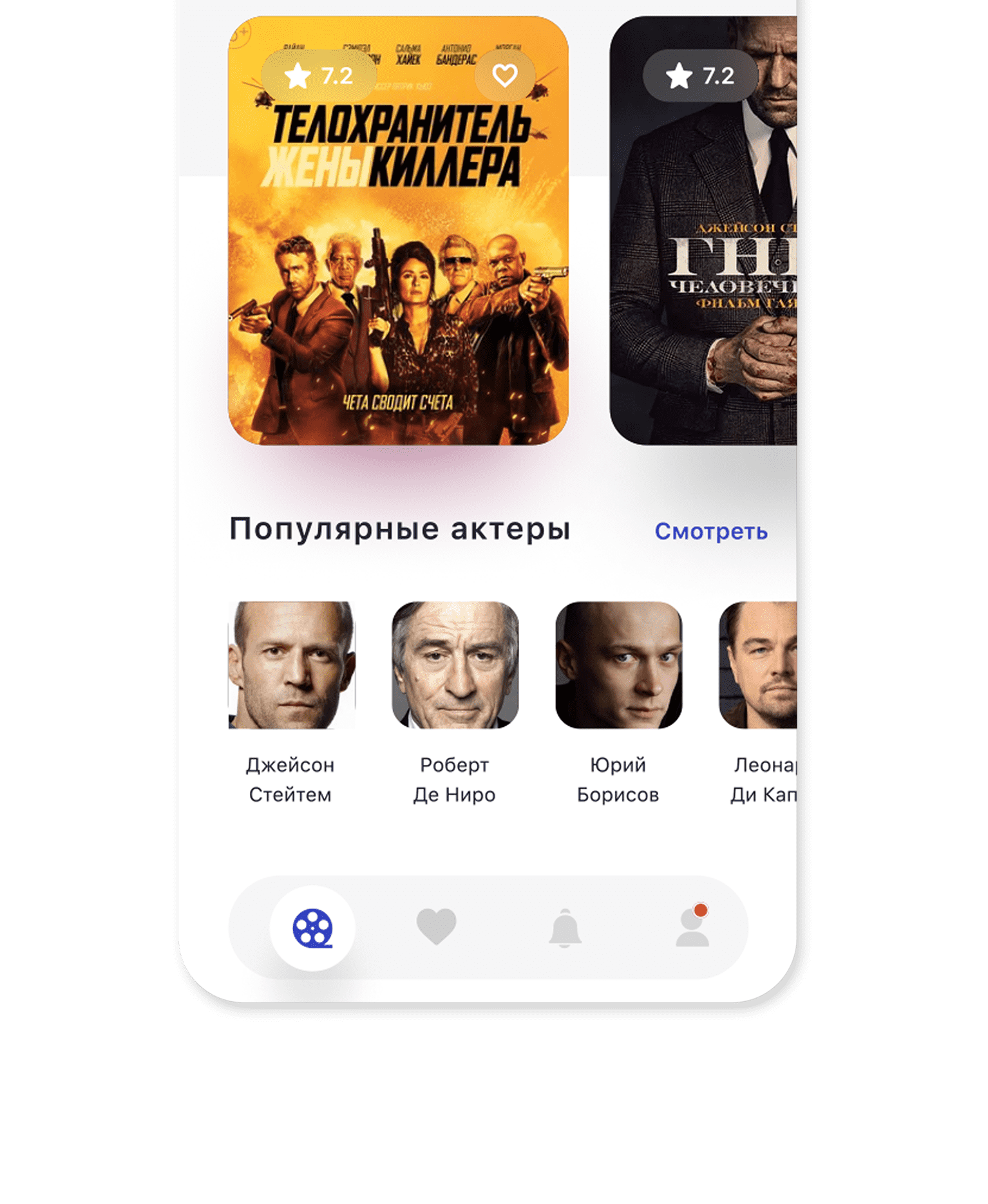Switch to the movies reel tab
The height and width of the screenshot is (1204, 988).
point(312,928)
